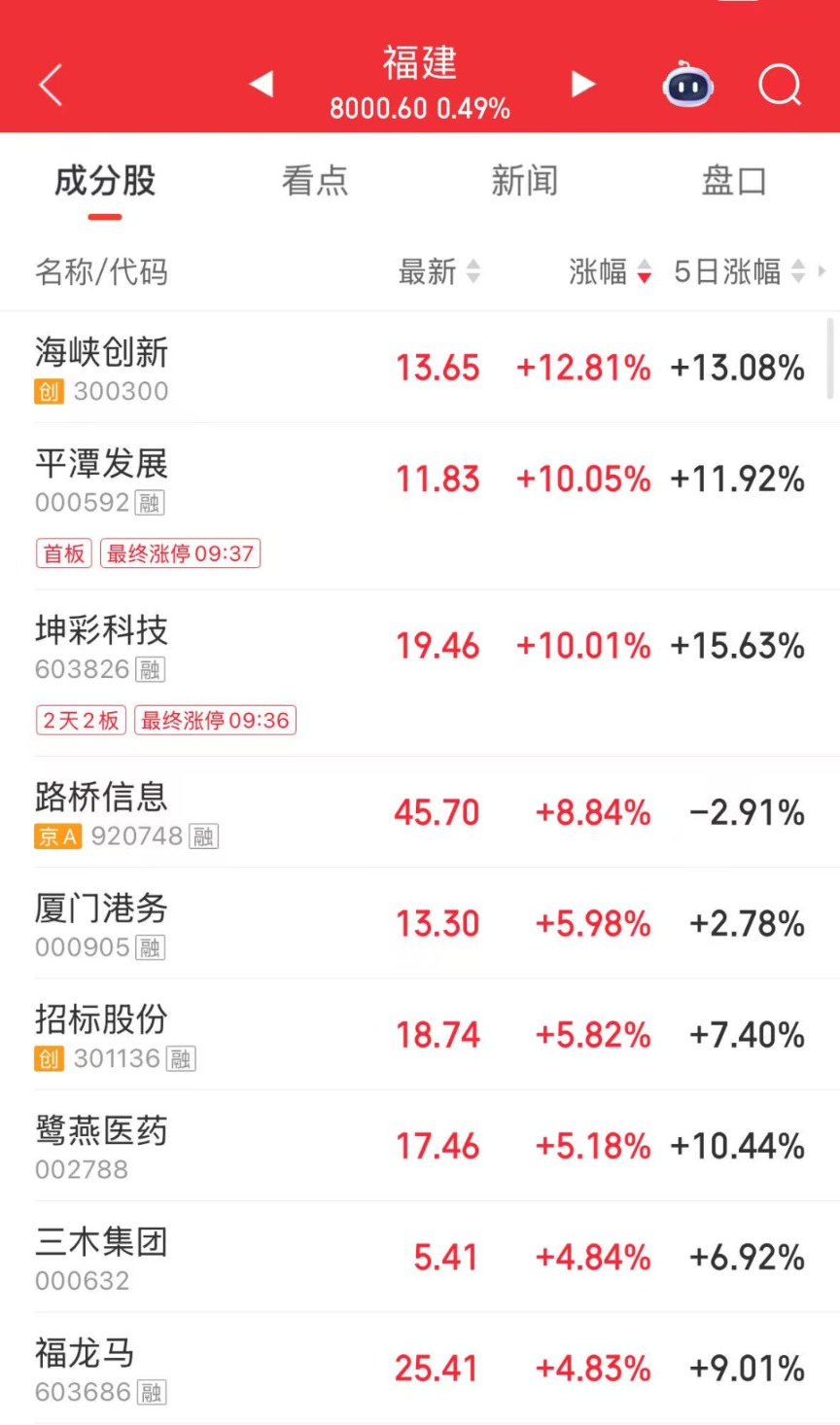Sort the list by 最新 price
The image size is (840, 1425).
pyautogui.click(x=438, y=272)
